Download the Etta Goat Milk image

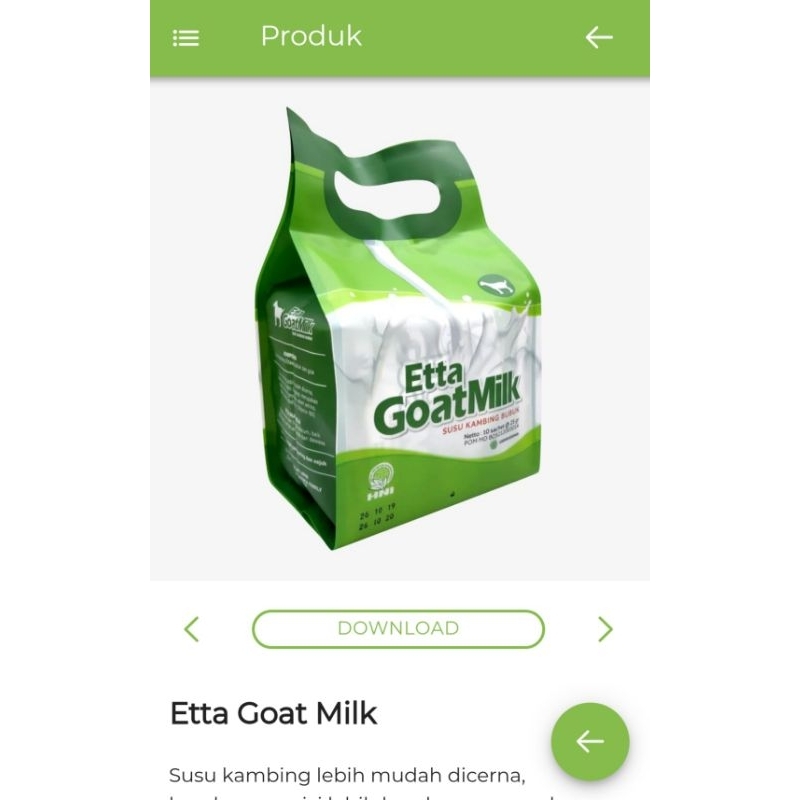click(x=398, y=629)
